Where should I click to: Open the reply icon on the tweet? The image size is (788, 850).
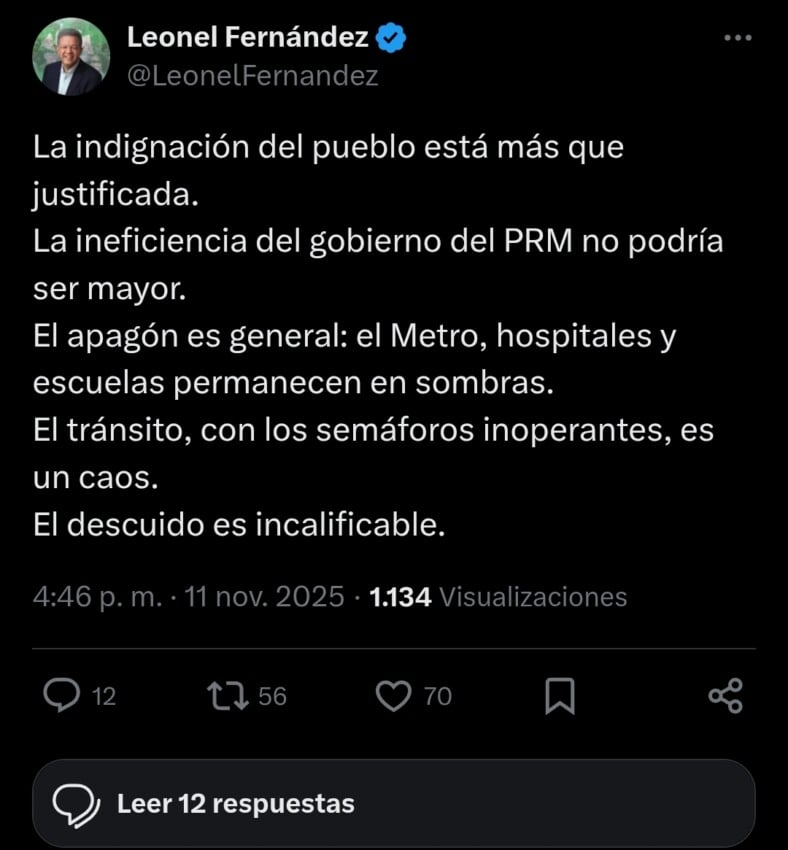pos(62,695)
